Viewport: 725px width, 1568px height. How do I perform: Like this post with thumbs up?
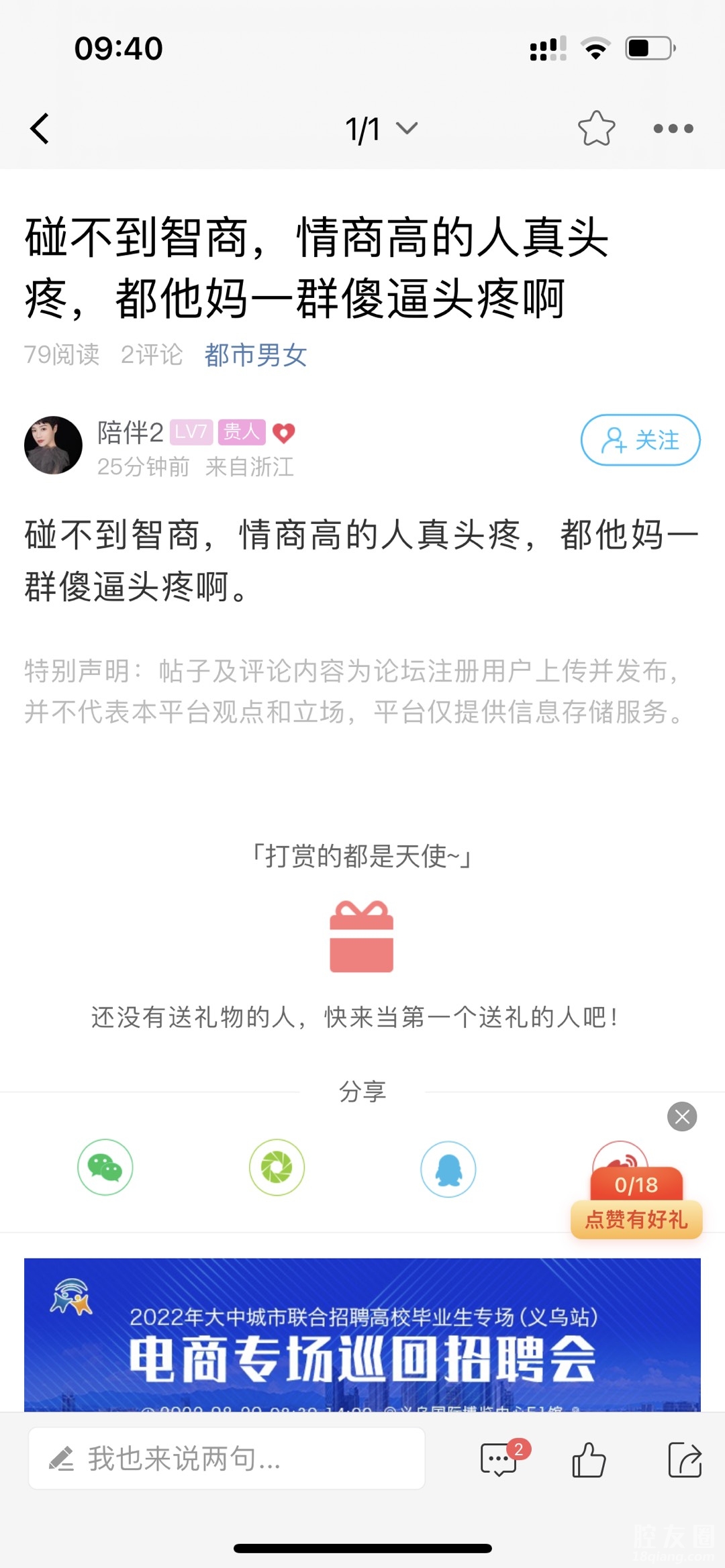589,1460
